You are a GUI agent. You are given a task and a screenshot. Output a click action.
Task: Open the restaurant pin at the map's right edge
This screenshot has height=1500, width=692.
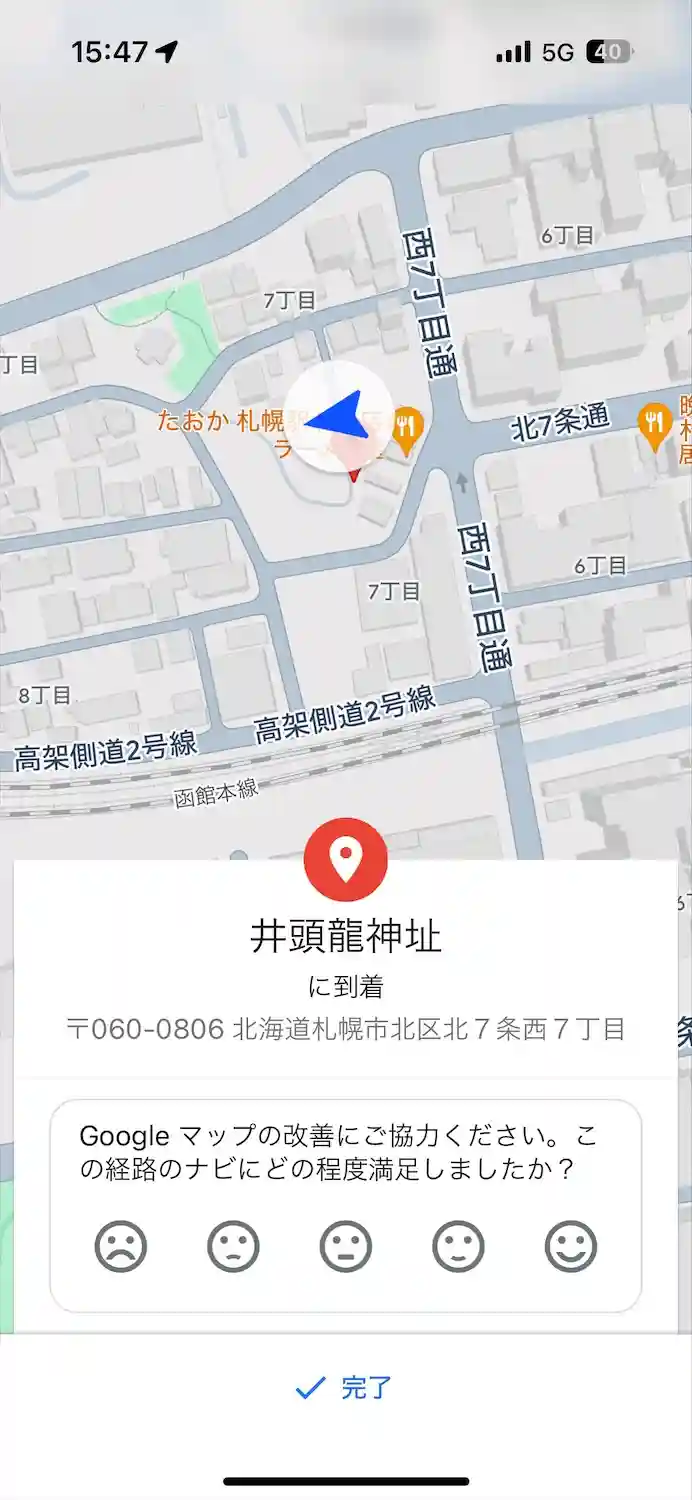654,424
